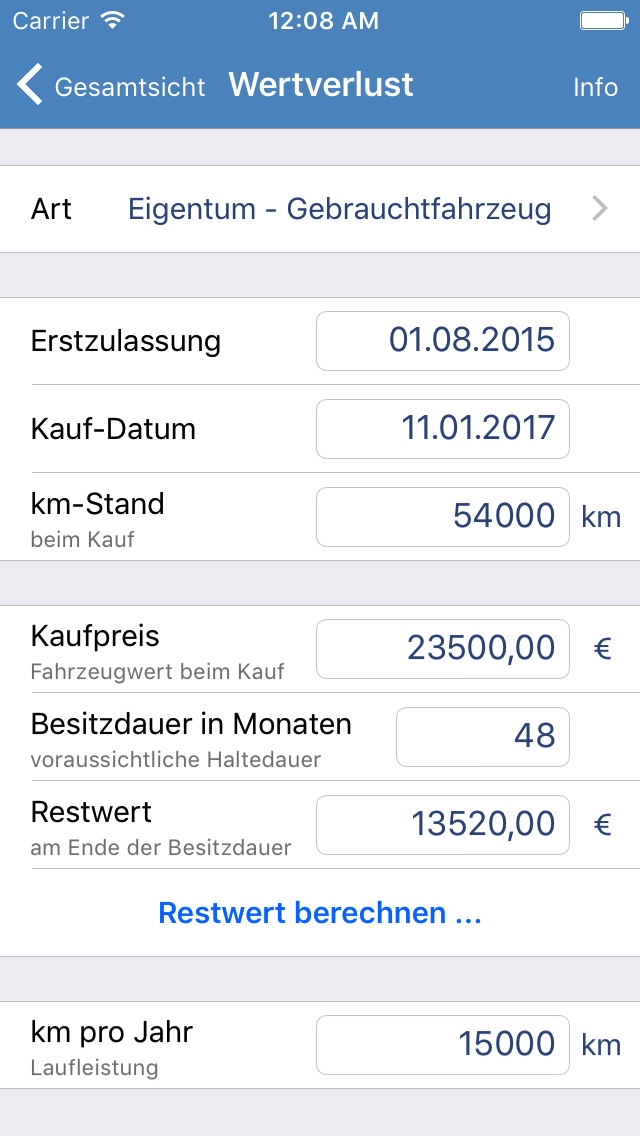640x1136 pixels.
Task: Open the Info page
Action: [595, 87]
